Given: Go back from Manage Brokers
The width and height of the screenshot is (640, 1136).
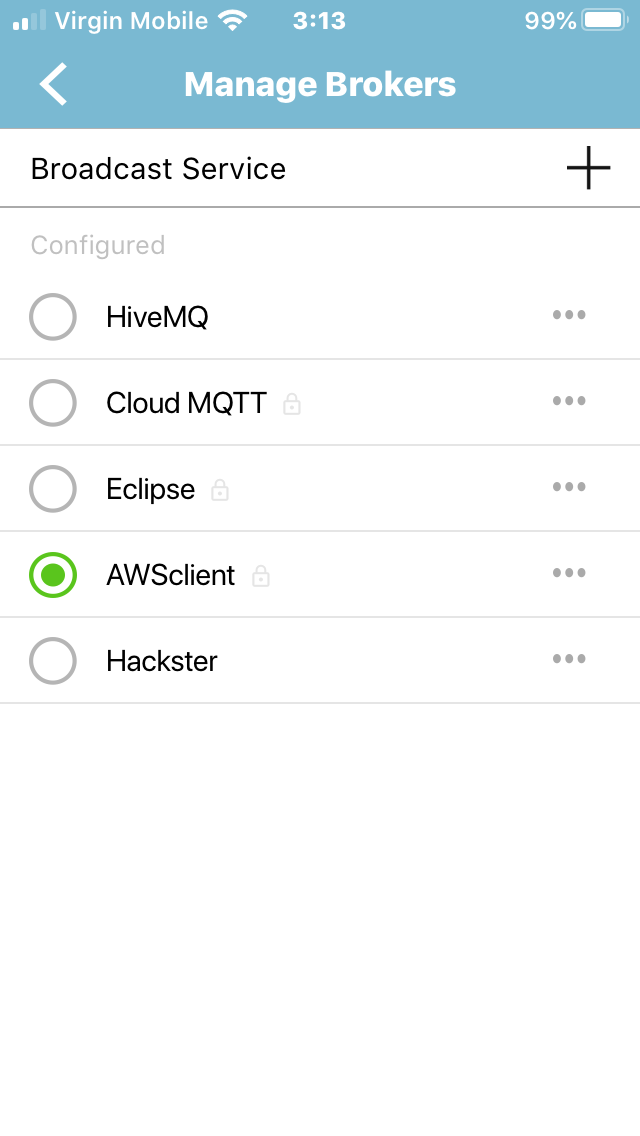Looking at the screenshot, I should coord(54,84).
